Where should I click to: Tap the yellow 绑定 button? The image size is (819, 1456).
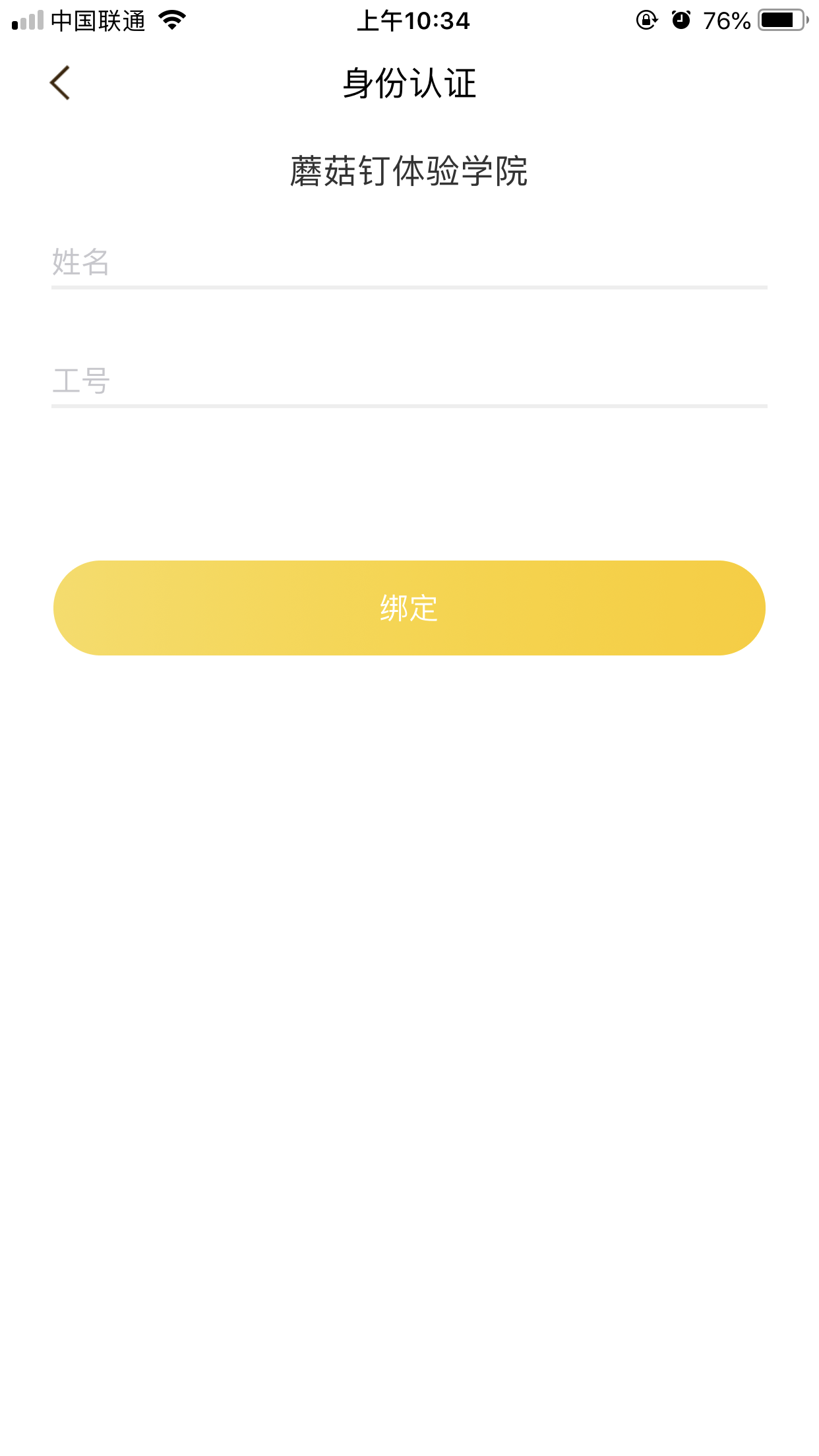point(409,608)
